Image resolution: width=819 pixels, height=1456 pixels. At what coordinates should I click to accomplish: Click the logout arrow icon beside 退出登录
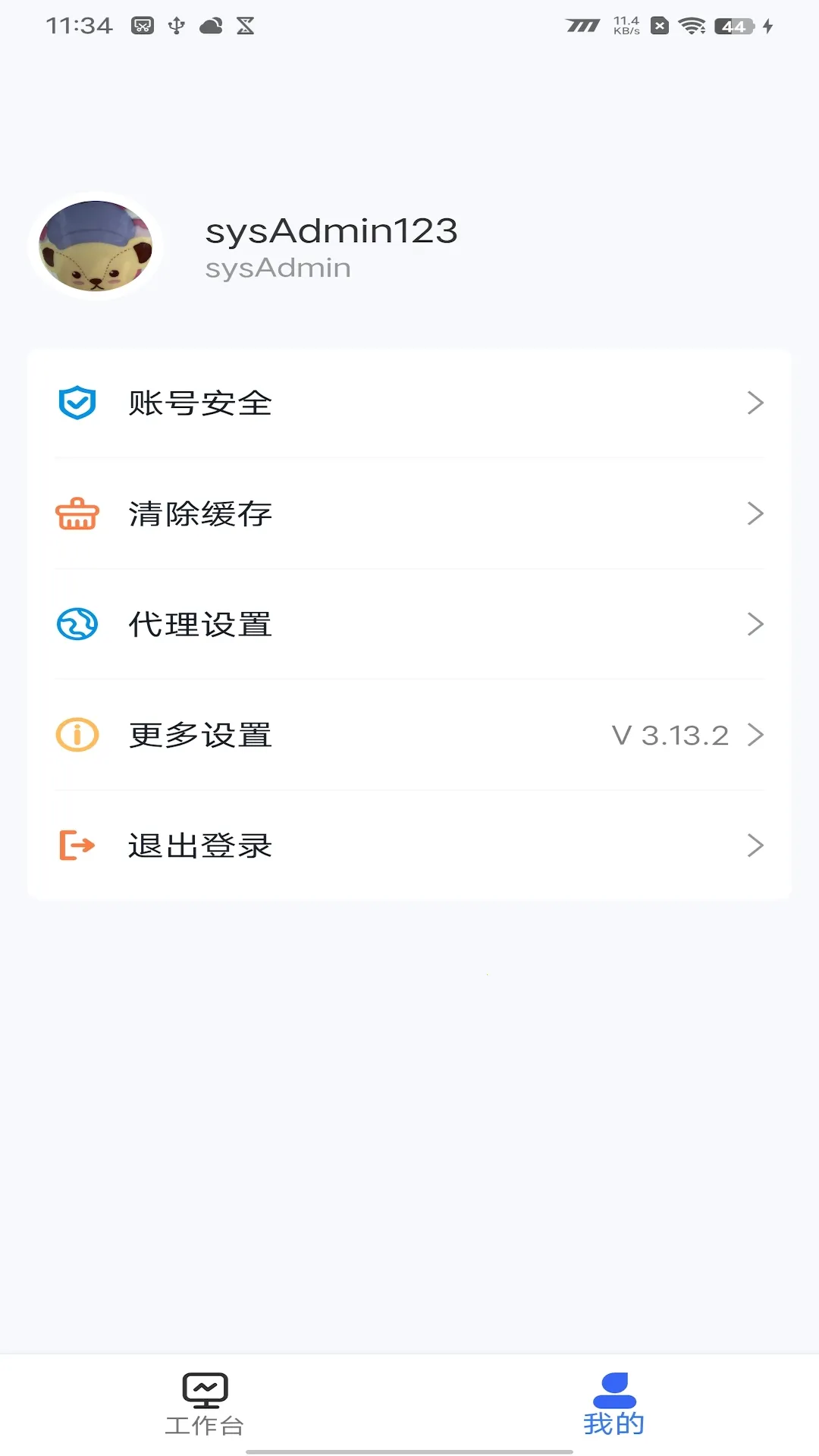click(76, 846)
